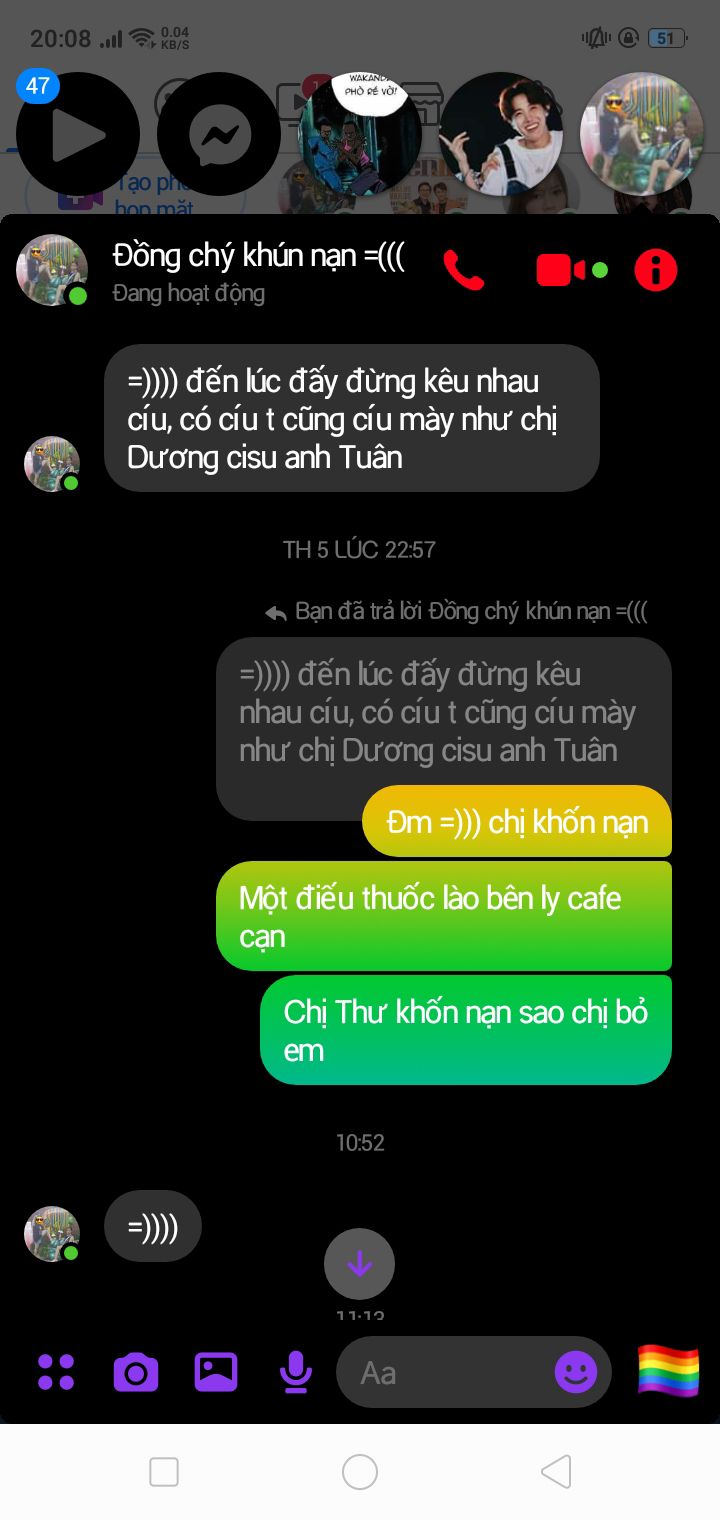Open the Wakanda comic chat head
This screenshot has height=1520, width=720.
(360, 134)
